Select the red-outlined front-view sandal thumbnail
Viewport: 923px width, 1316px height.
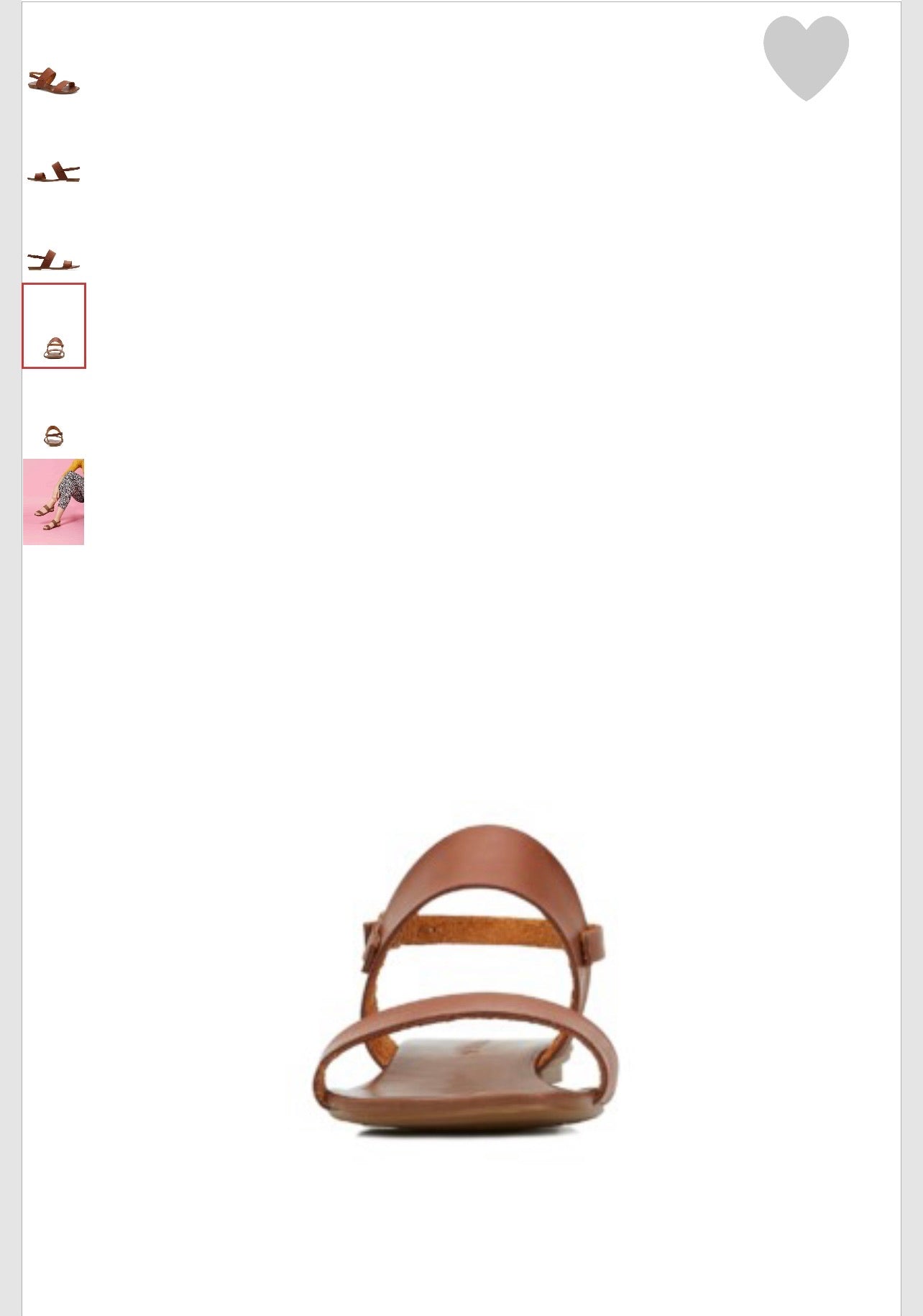[x=54, y=326]
